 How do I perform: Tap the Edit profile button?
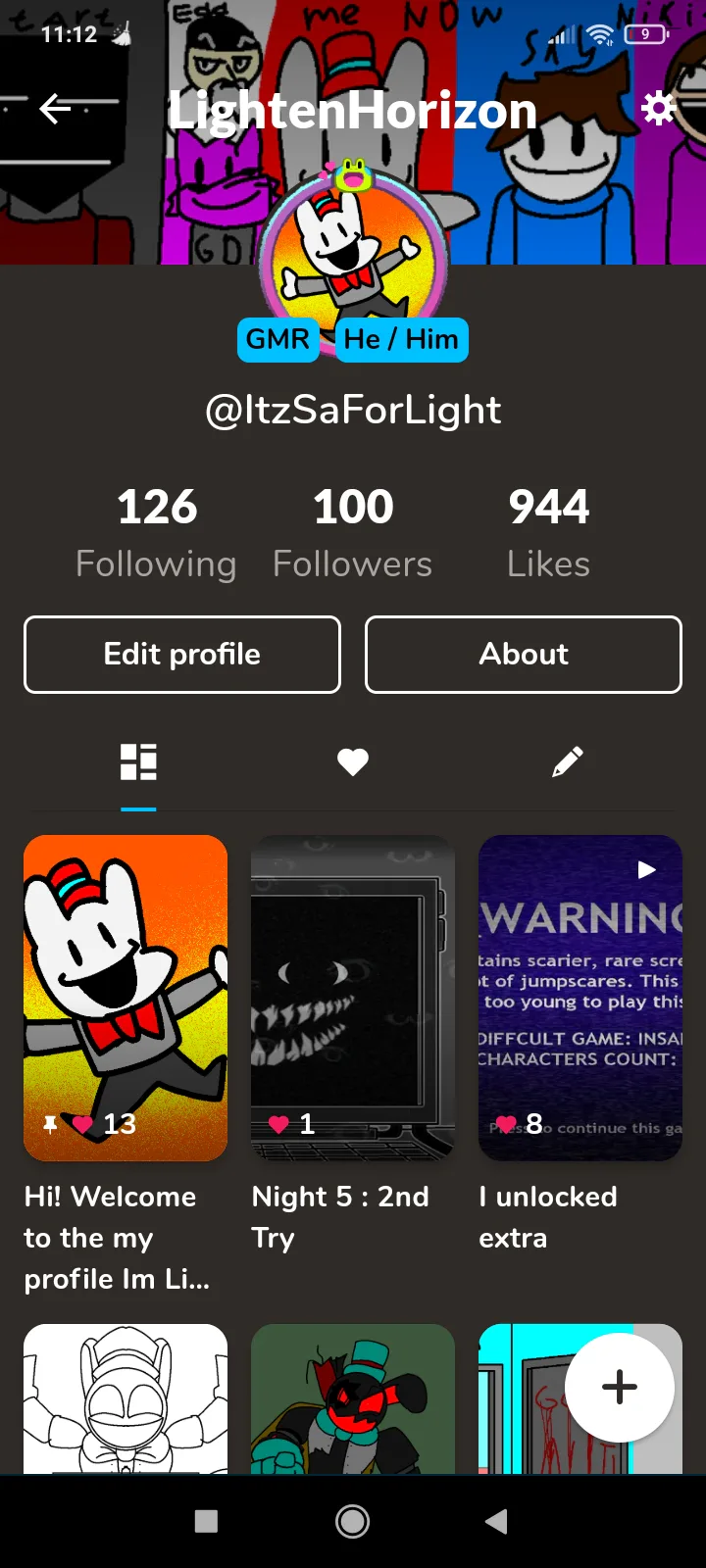(182, 655)
